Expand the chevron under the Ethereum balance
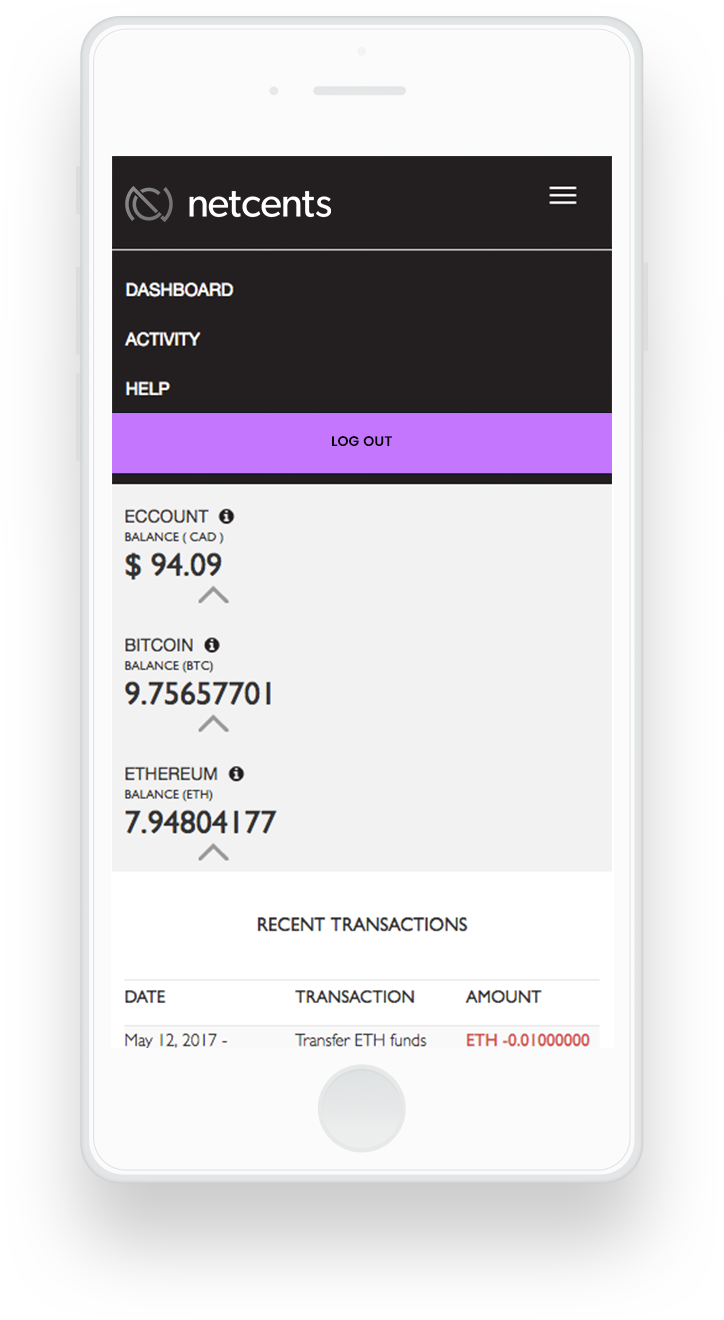The image size is (724, 1320). click(x=213, y=852)
